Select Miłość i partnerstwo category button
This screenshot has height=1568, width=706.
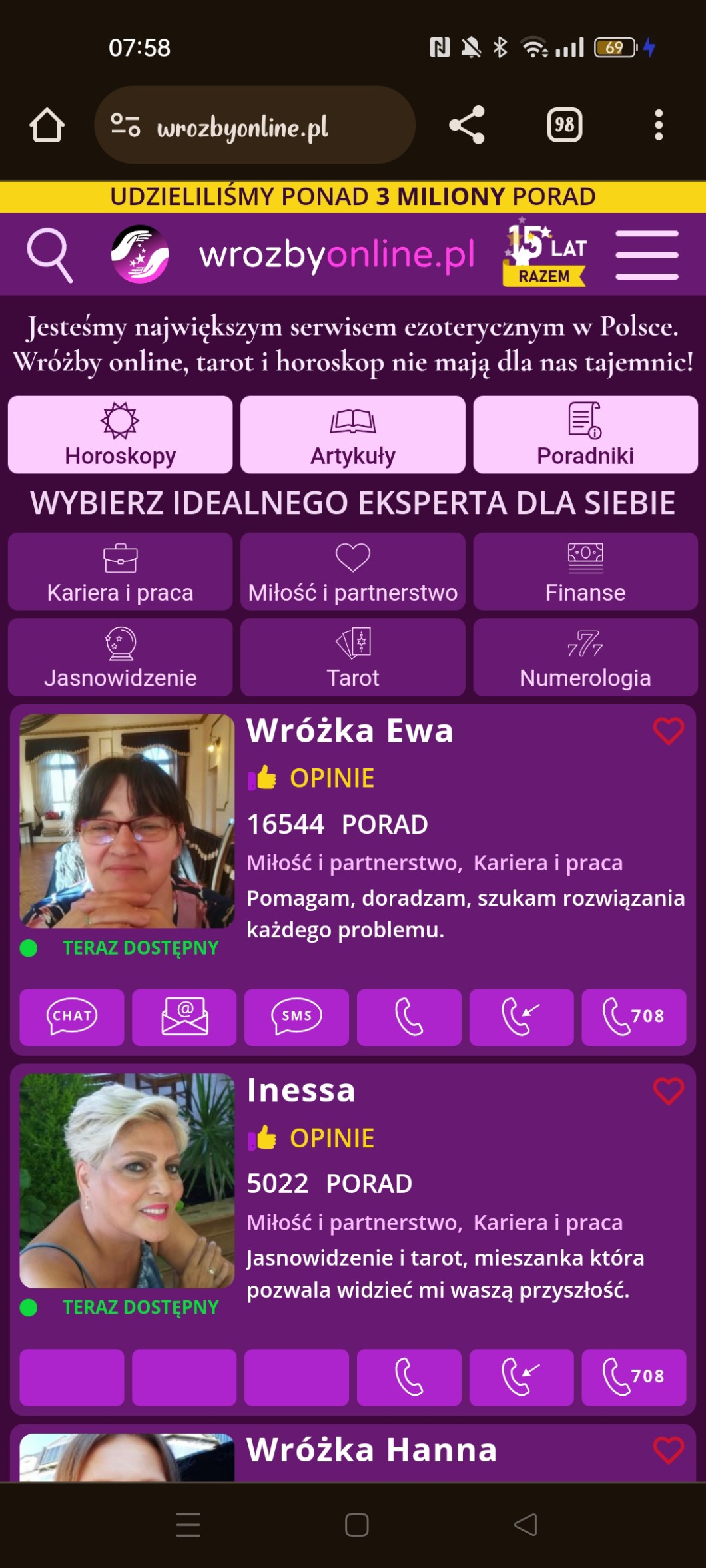(352, 572)
